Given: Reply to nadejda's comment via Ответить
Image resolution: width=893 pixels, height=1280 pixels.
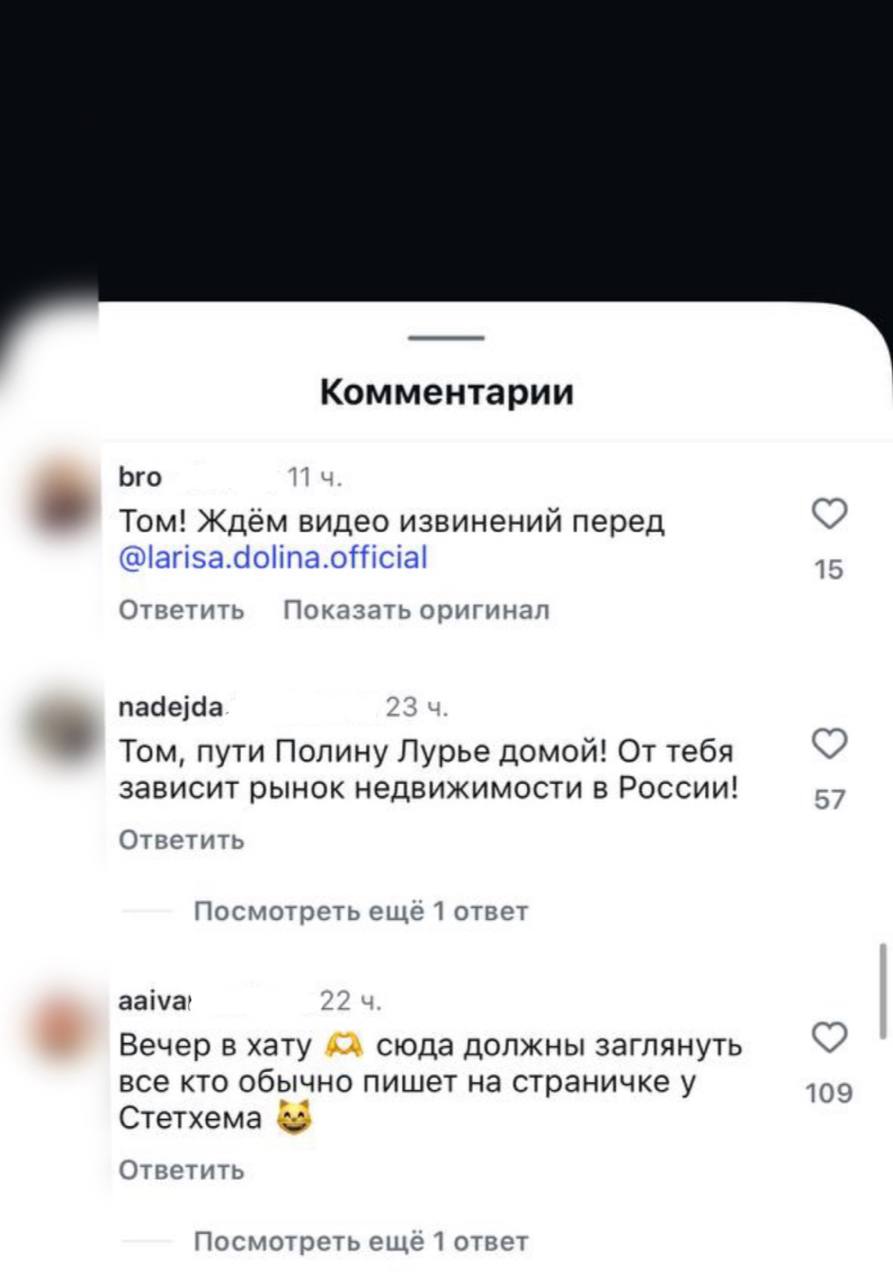Looking at the screenshot, I should 181,840.
